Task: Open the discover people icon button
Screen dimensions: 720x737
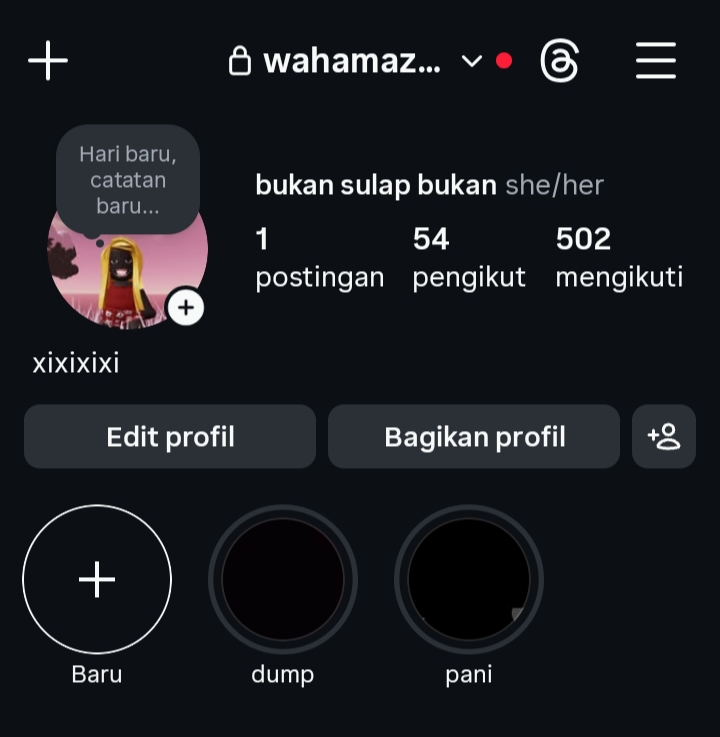Action: 664,437
